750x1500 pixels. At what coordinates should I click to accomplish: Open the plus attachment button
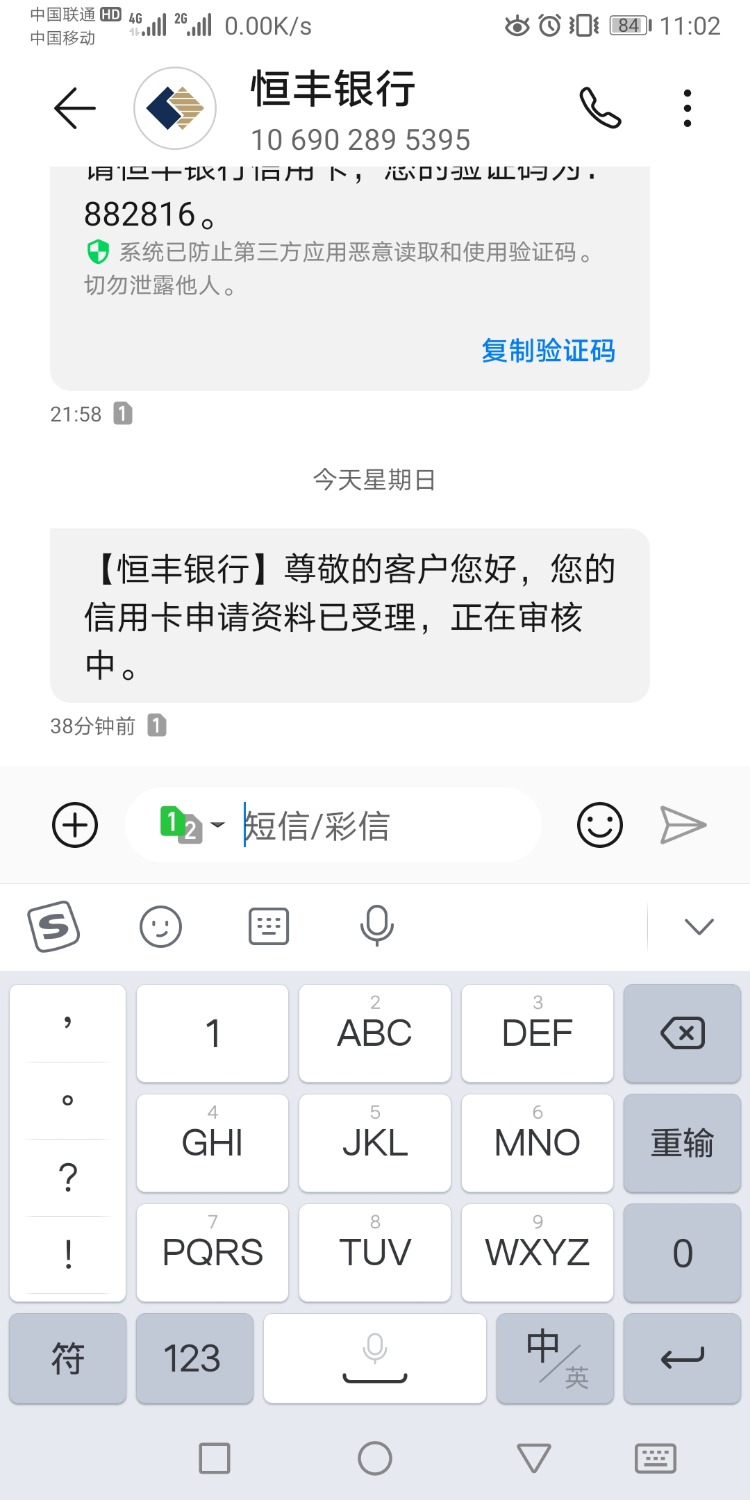(75, 826)
